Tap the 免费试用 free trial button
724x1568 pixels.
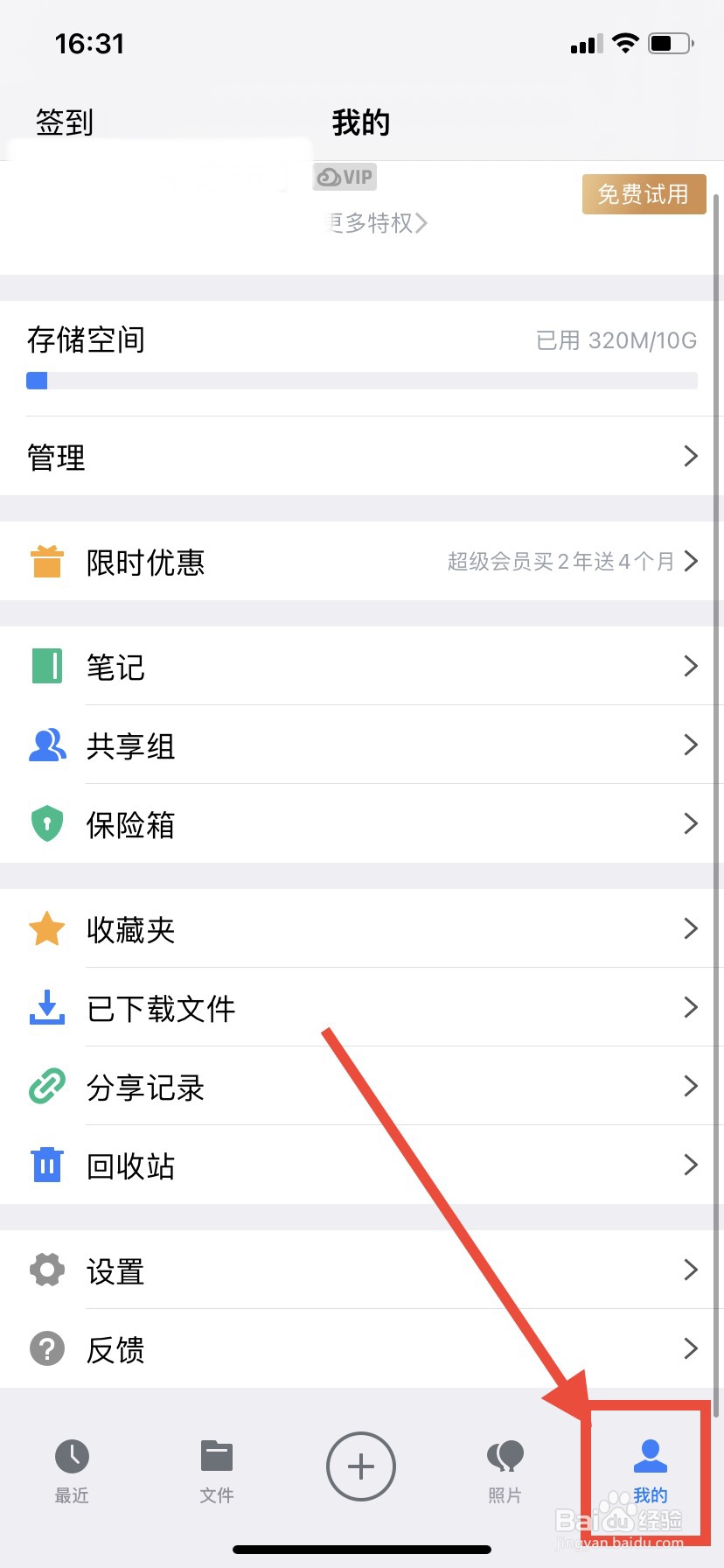pos(644,193)
